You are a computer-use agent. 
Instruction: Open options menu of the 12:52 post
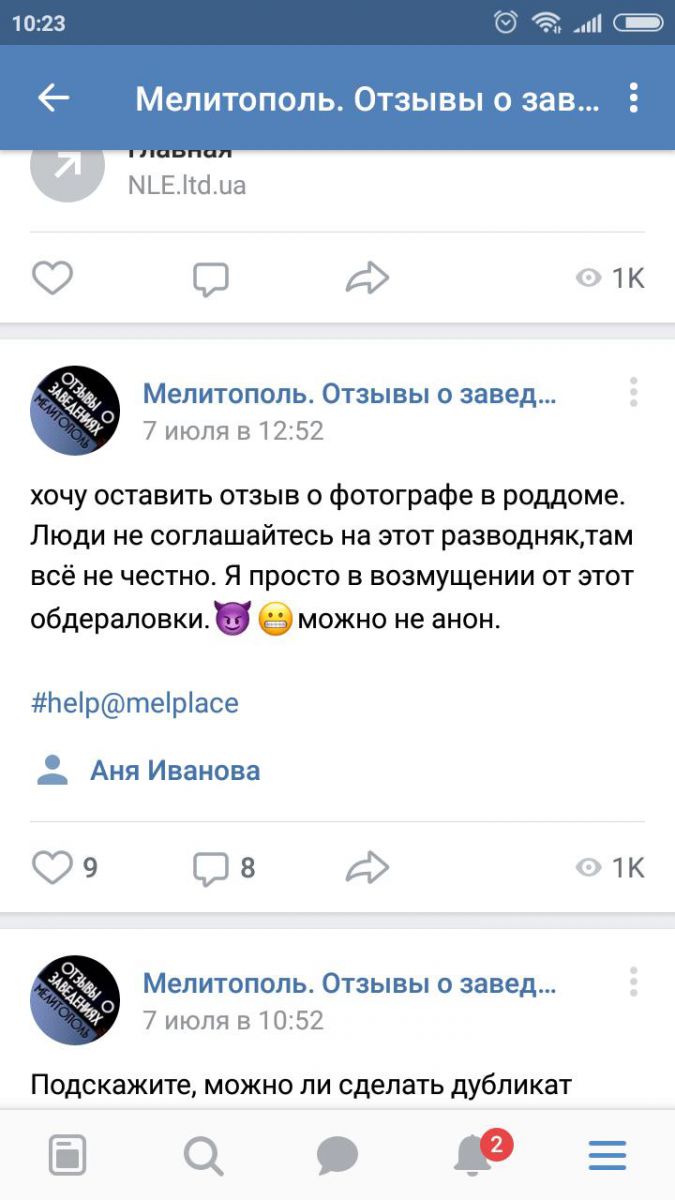633,393
